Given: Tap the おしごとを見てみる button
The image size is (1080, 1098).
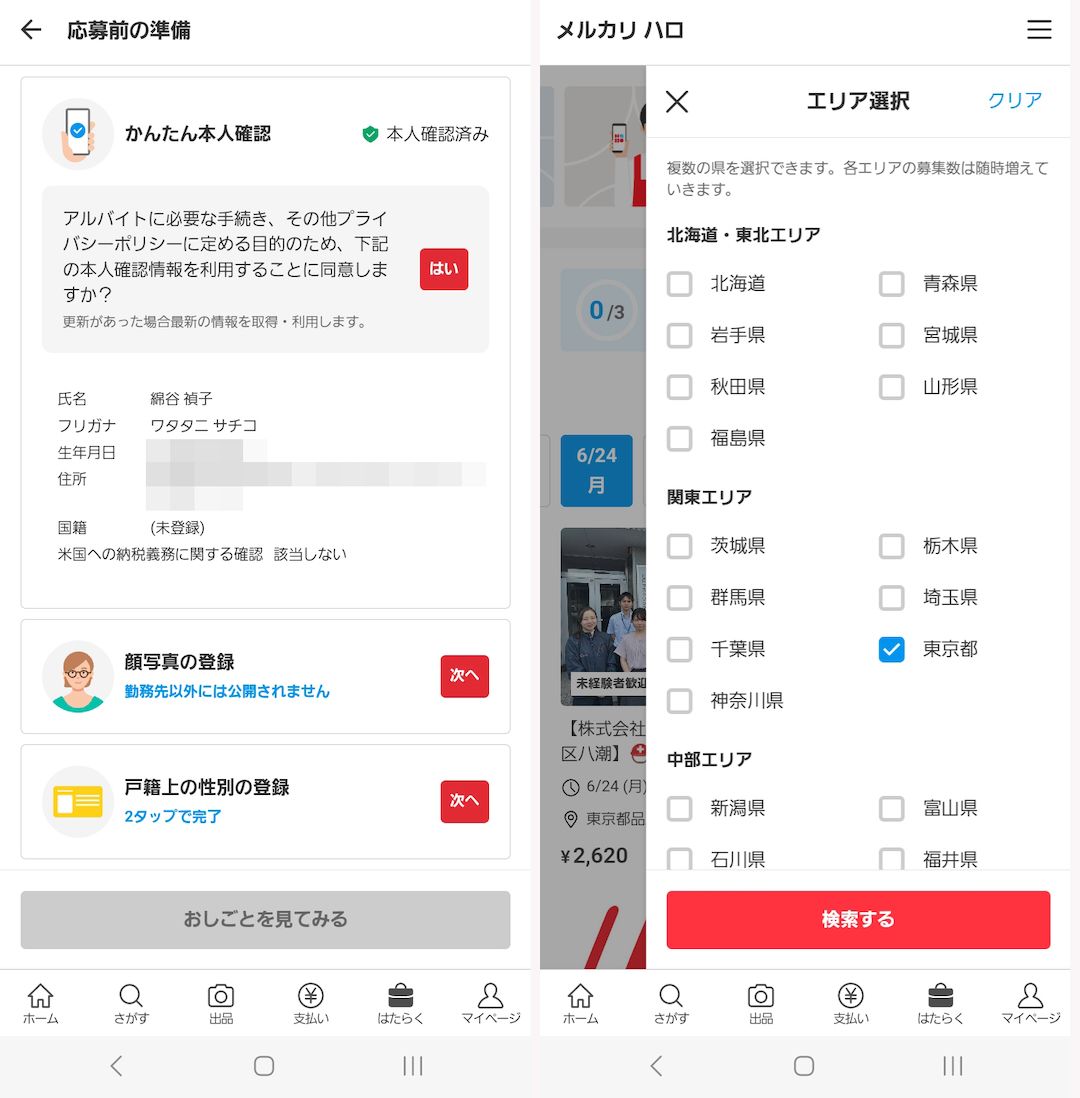Looking at the screenshot, I should tap(265, 919).
